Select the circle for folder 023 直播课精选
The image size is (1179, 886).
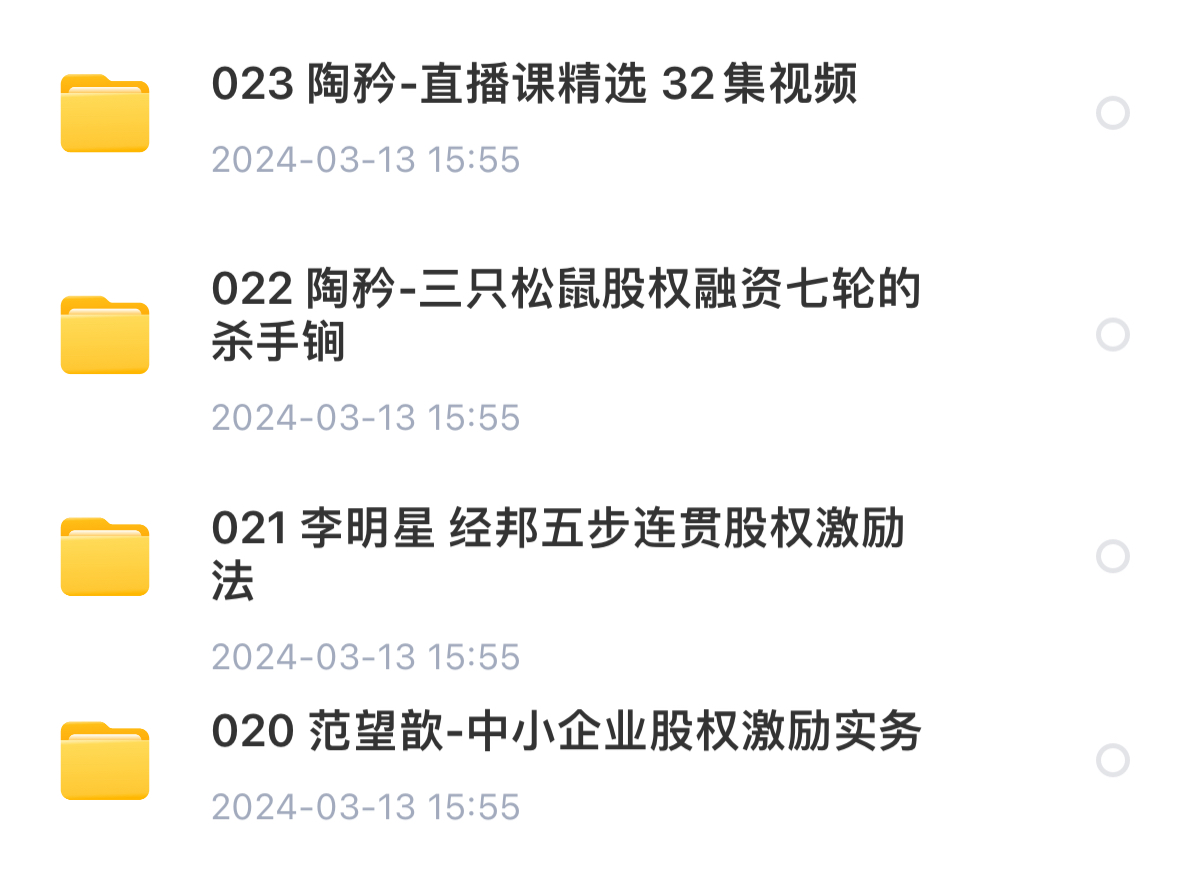[1112, 113]
